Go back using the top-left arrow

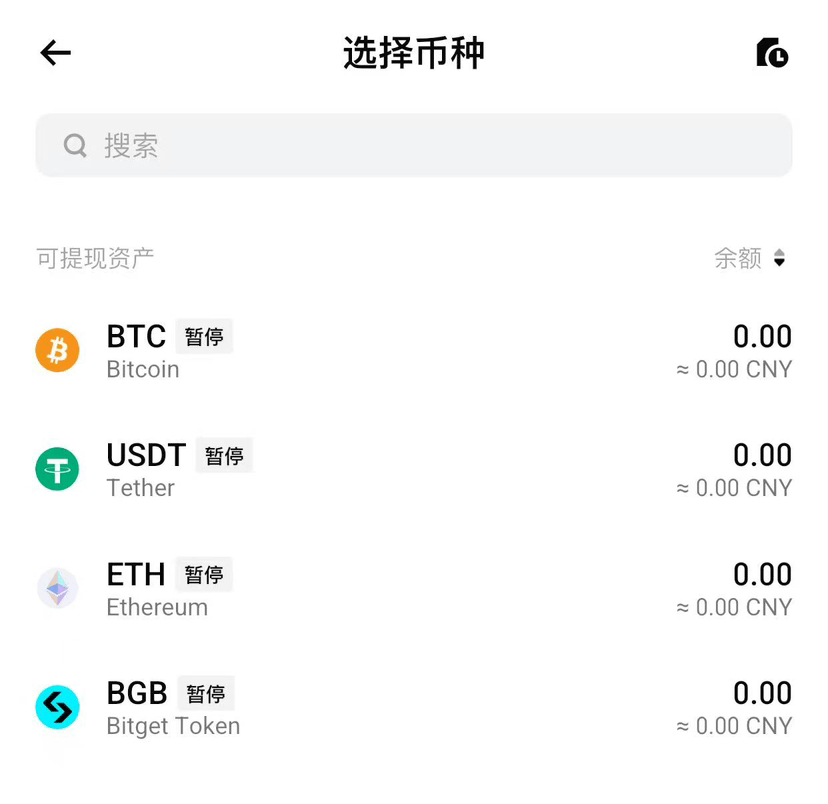point(55,53)
